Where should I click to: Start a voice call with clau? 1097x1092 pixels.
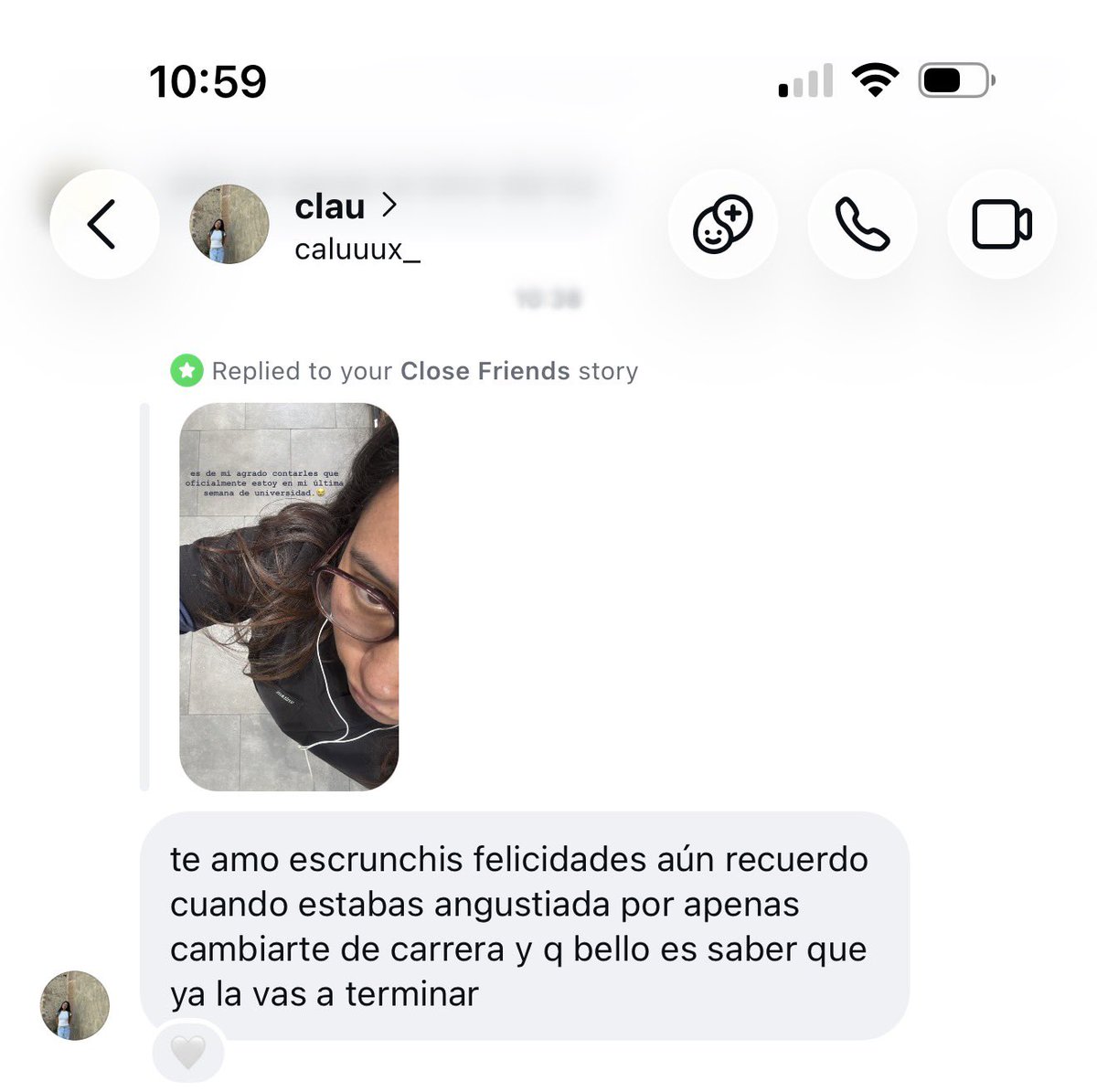click(x=862, y=224)
